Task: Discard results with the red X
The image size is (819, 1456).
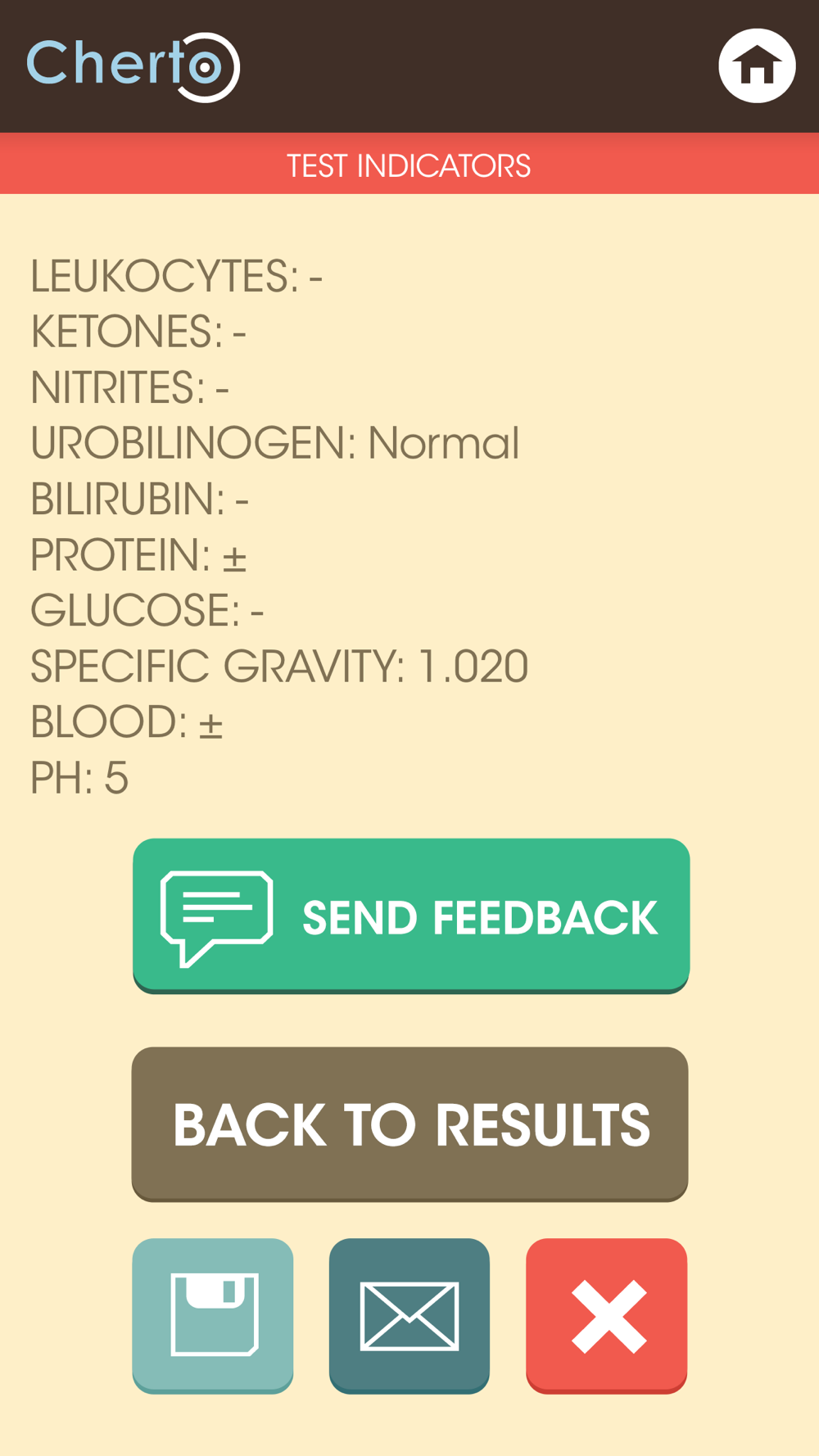Action: point(607,1315)
